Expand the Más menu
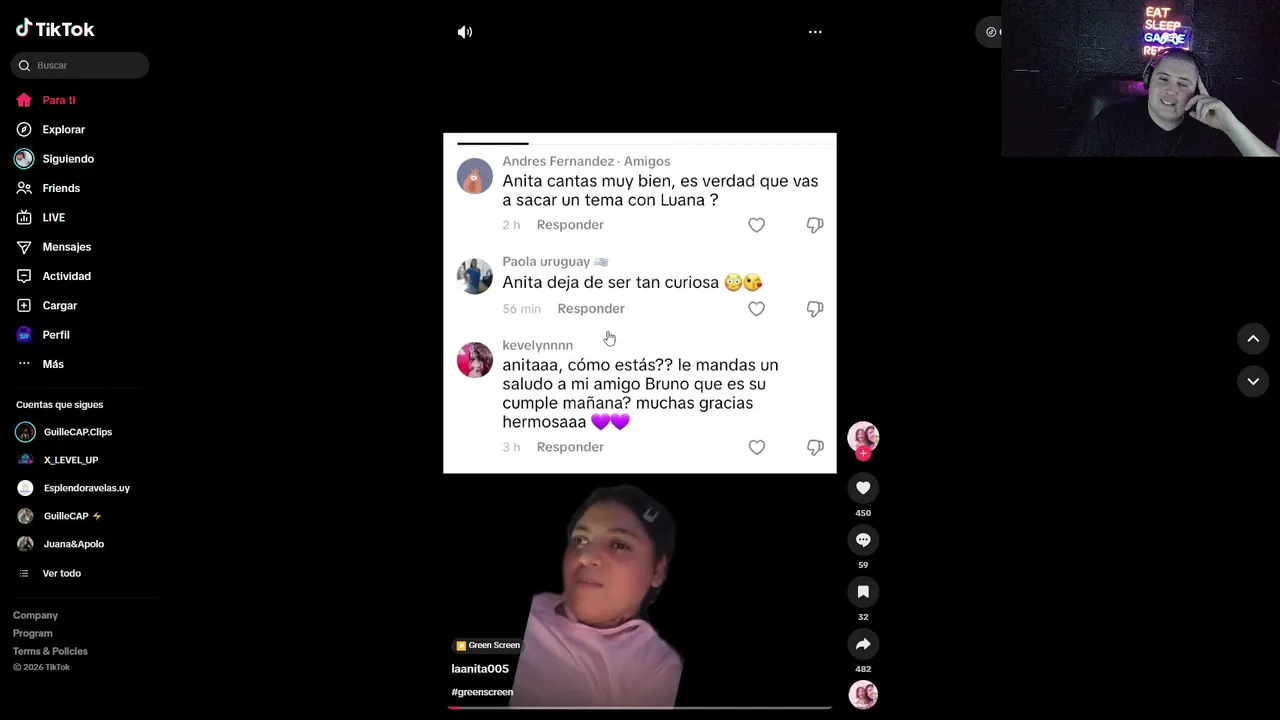This screenshot has height=720, width=1280. click(52, 364)
